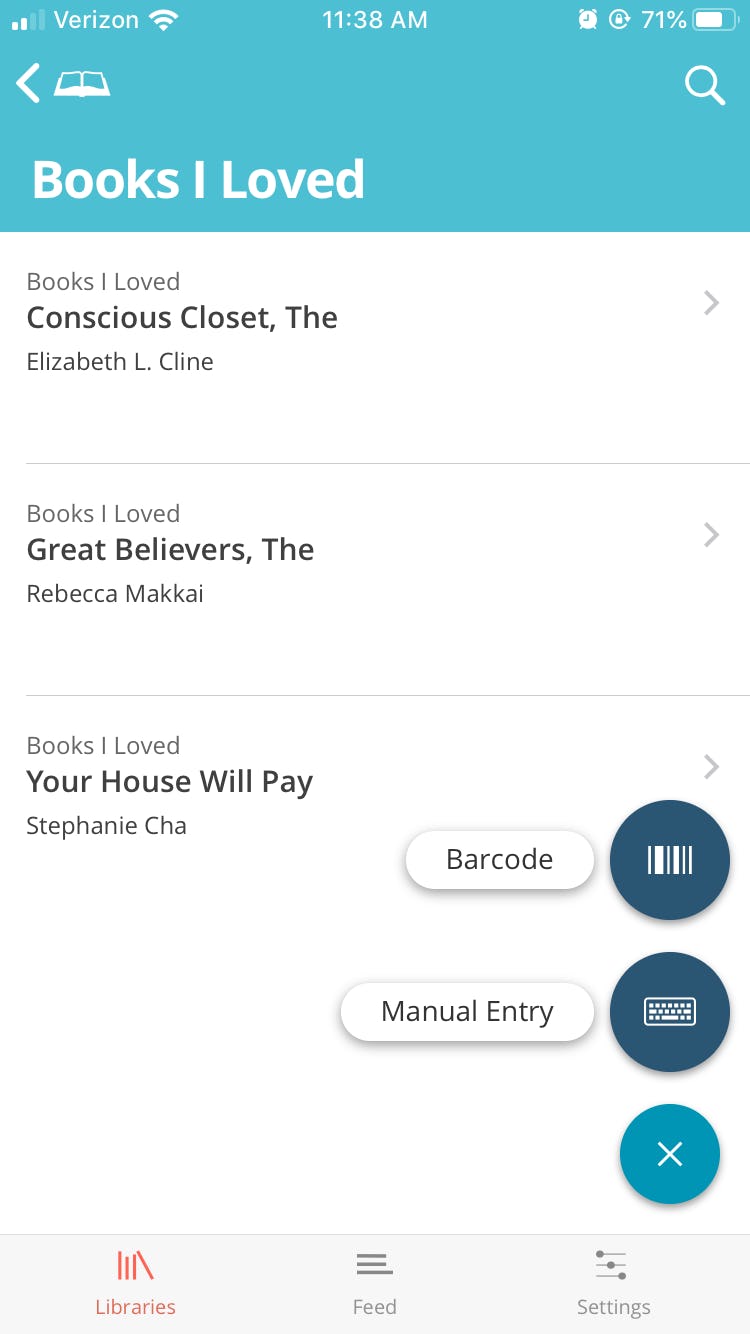Go back using the left chevron

point(28,84)
